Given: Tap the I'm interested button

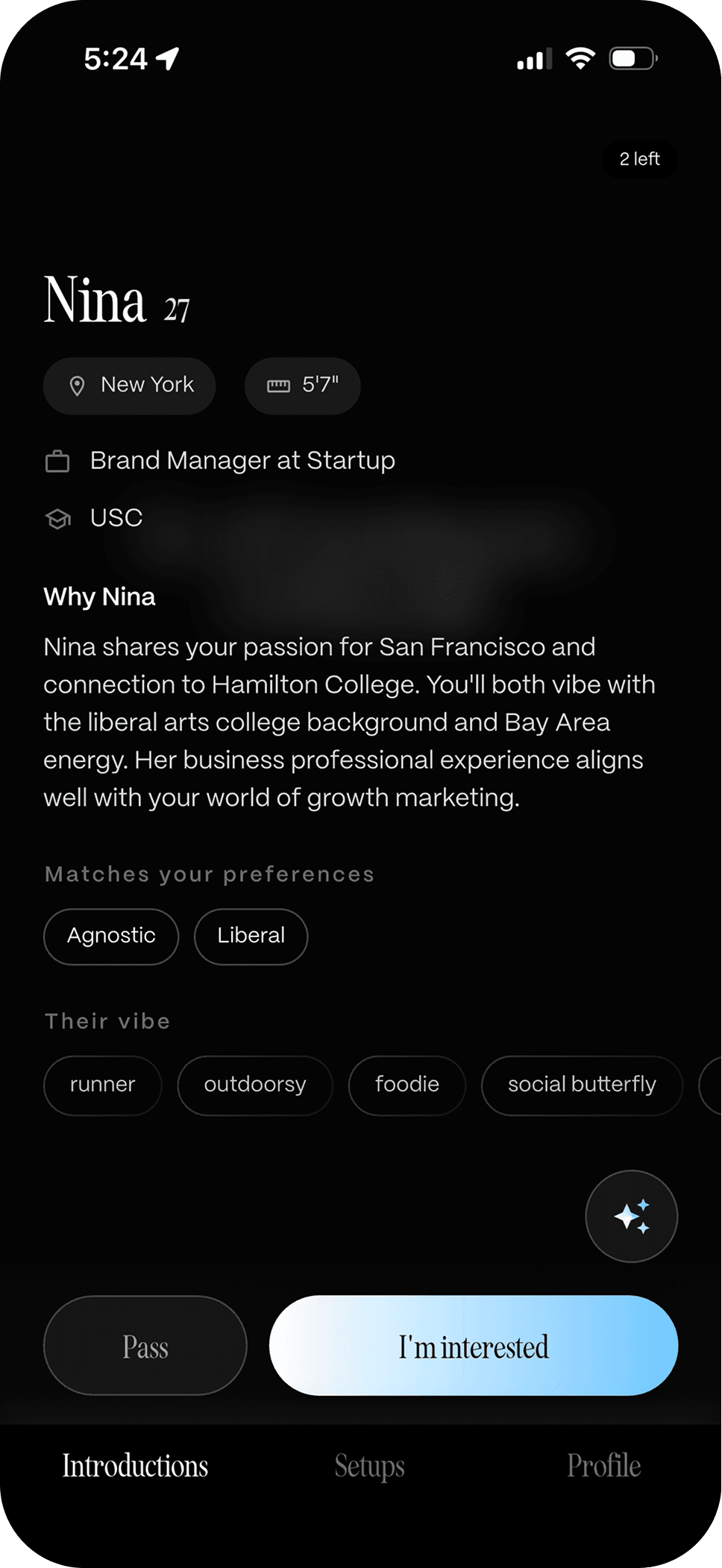Looking at the screenshot, I should click(473, 1346).
